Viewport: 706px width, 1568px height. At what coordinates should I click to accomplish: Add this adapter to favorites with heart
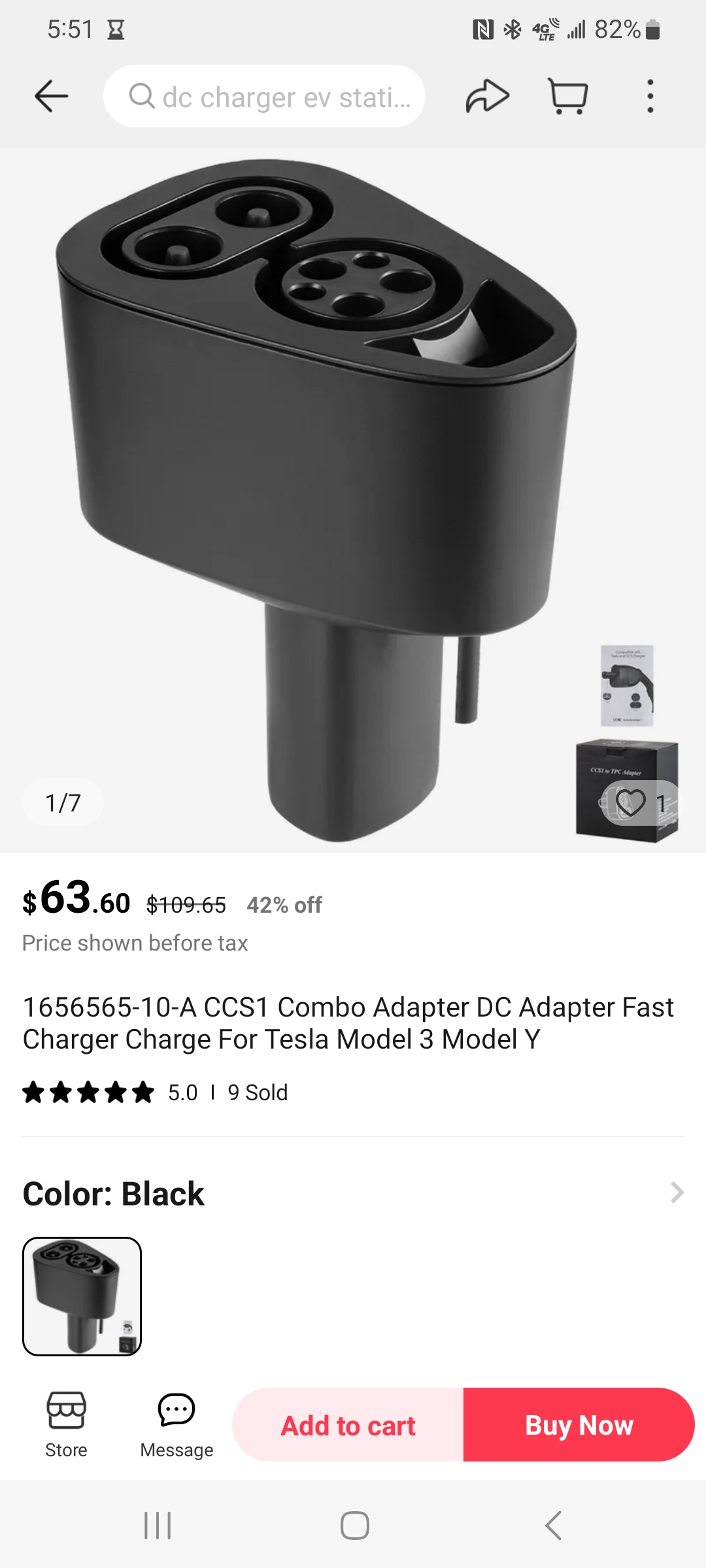[x=631, y=802]
